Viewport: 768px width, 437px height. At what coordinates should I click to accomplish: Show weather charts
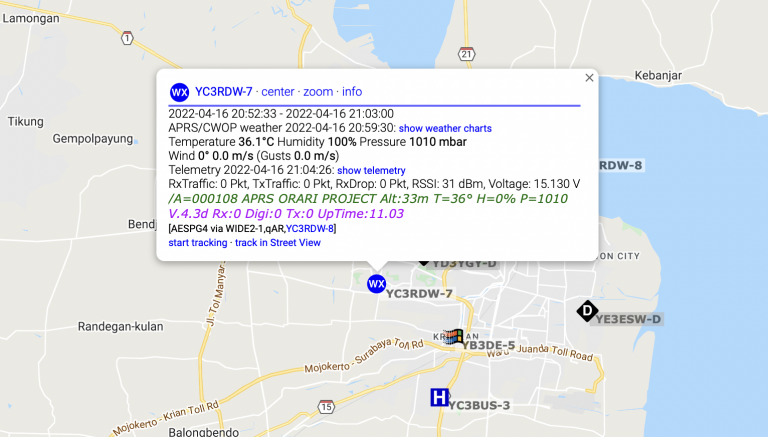pos(445,129)
